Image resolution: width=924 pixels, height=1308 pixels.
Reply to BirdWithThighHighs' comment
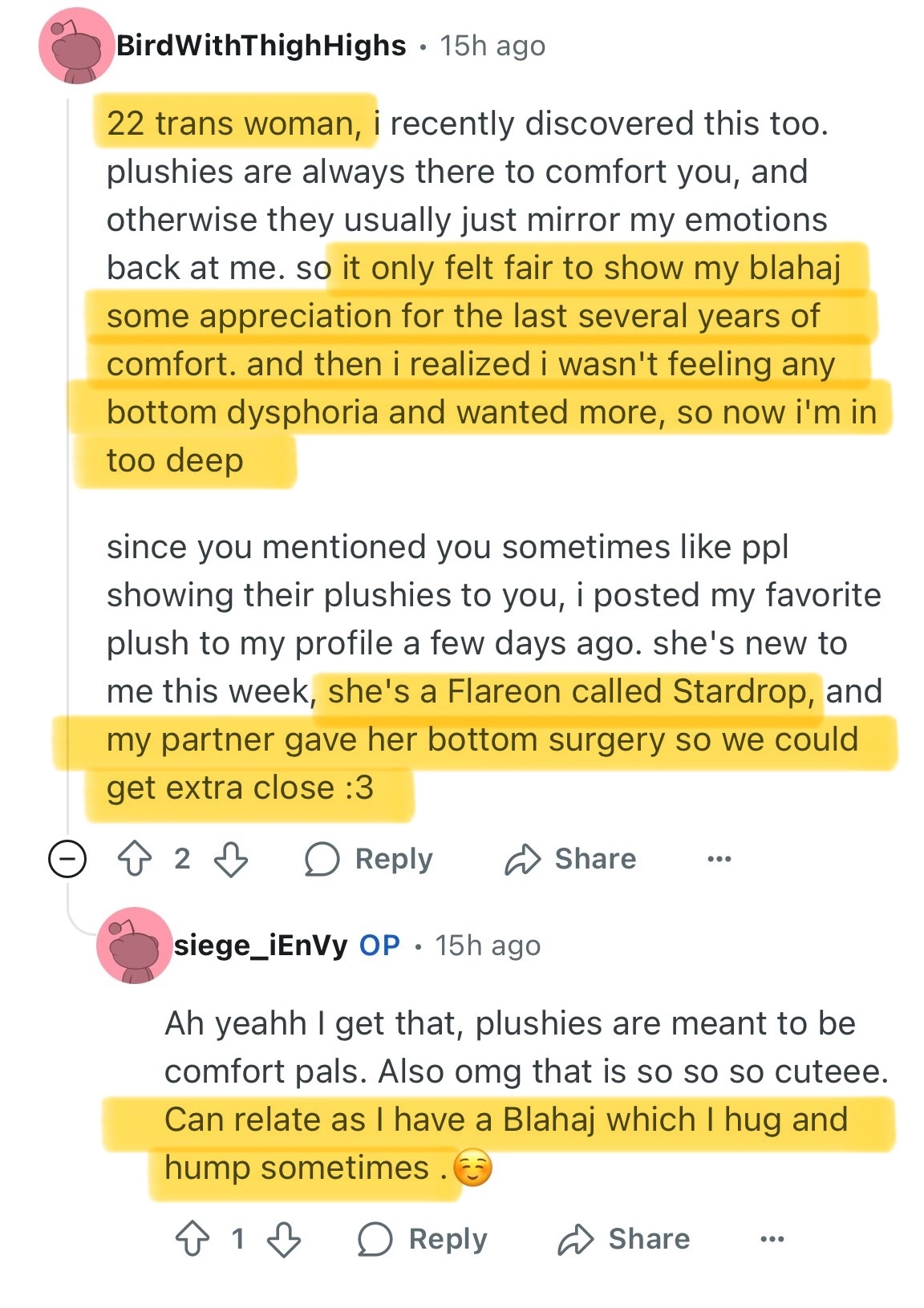[369, 859]
